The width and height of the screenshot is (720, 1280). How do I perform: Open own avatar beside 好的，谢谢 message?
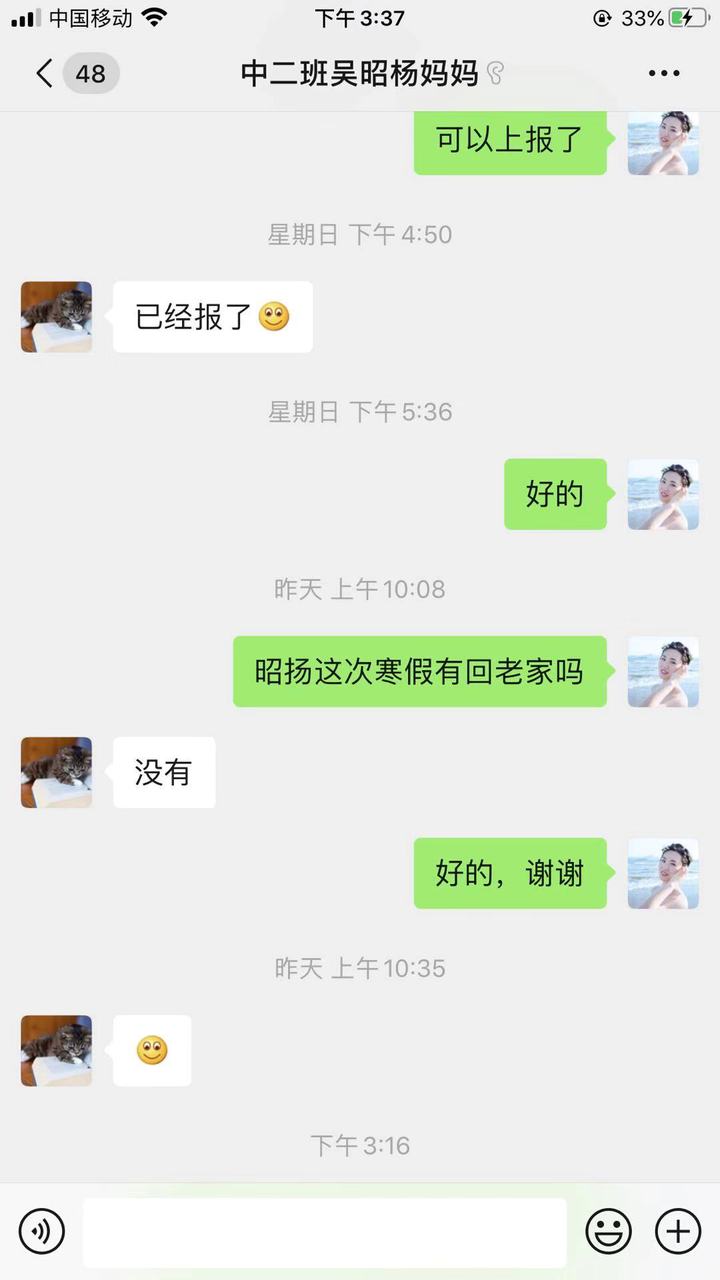pos(663,873)
